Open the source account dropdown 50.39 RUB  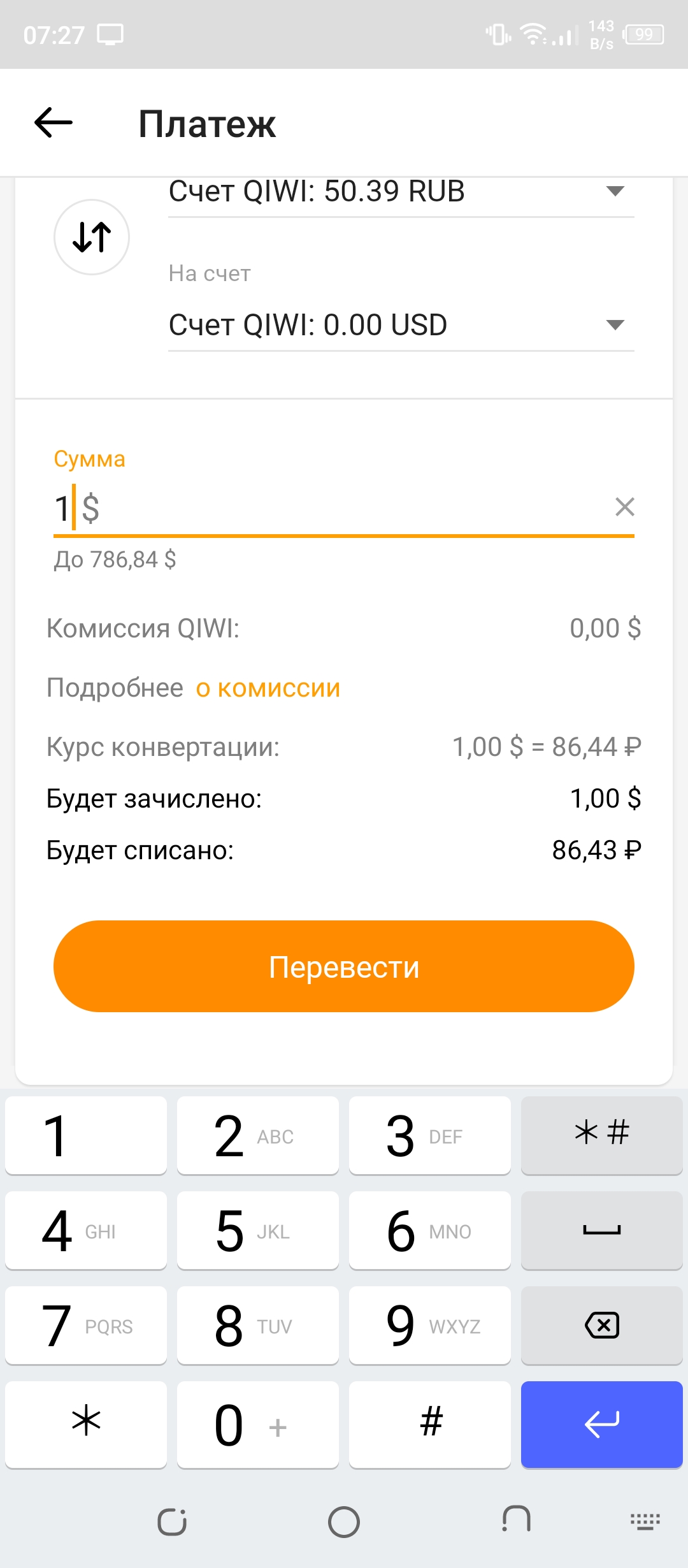[x=400, y=191]
